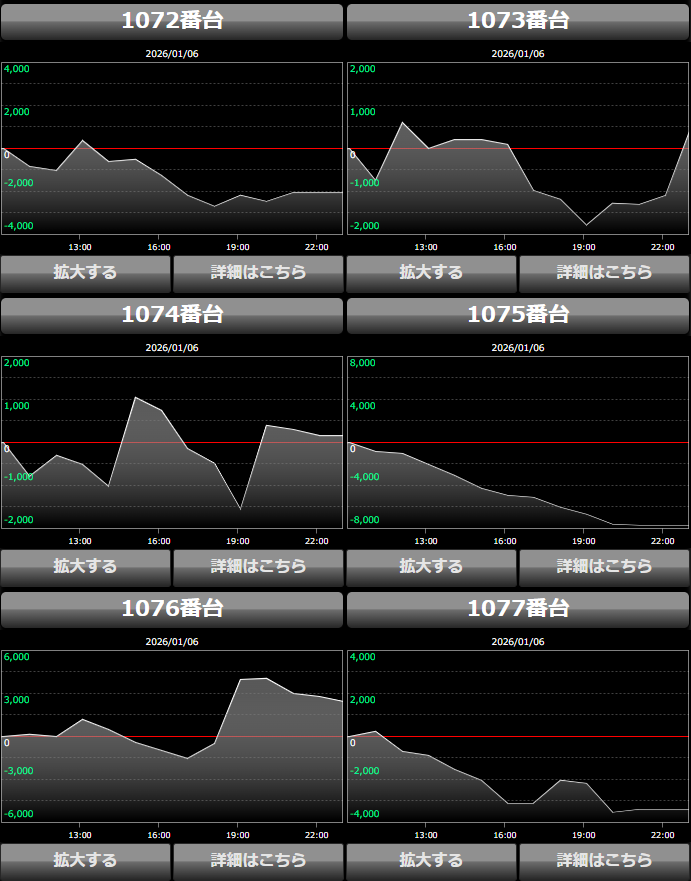Open the 1074番台 header
Viewport: 691px width, 881px height.
click(172, 315)
